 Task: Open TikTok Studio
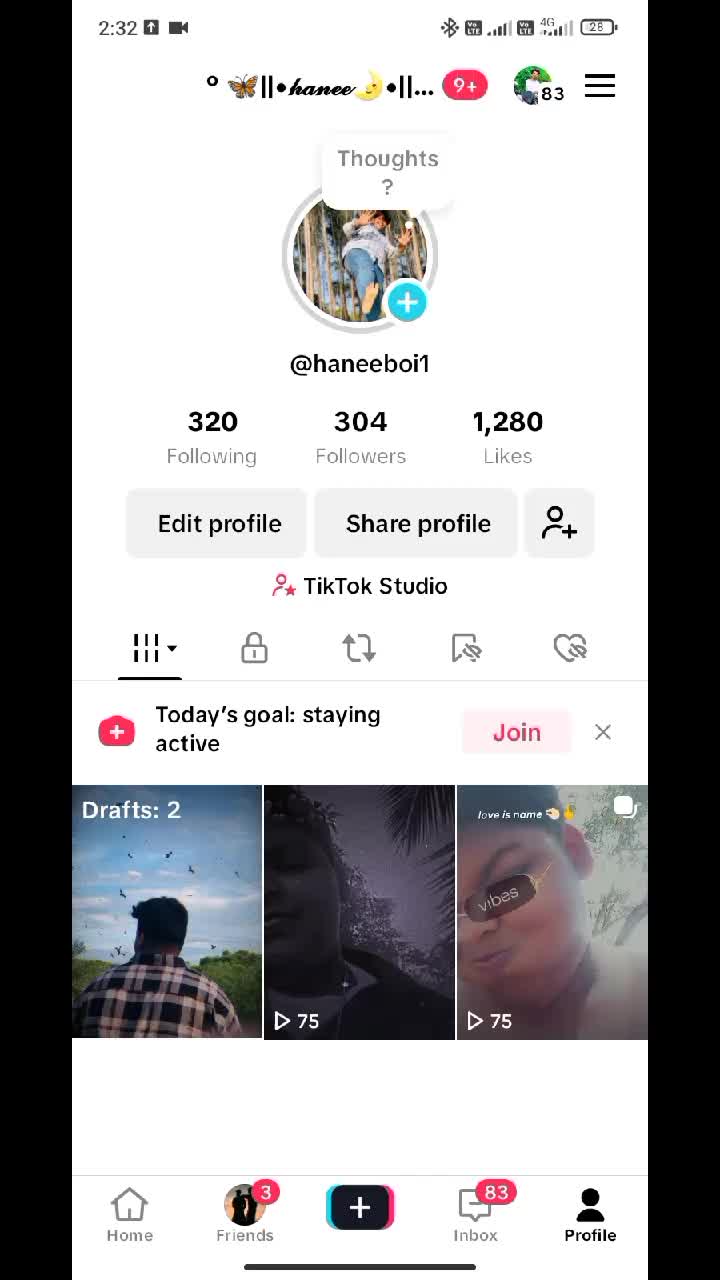point(360,586)
